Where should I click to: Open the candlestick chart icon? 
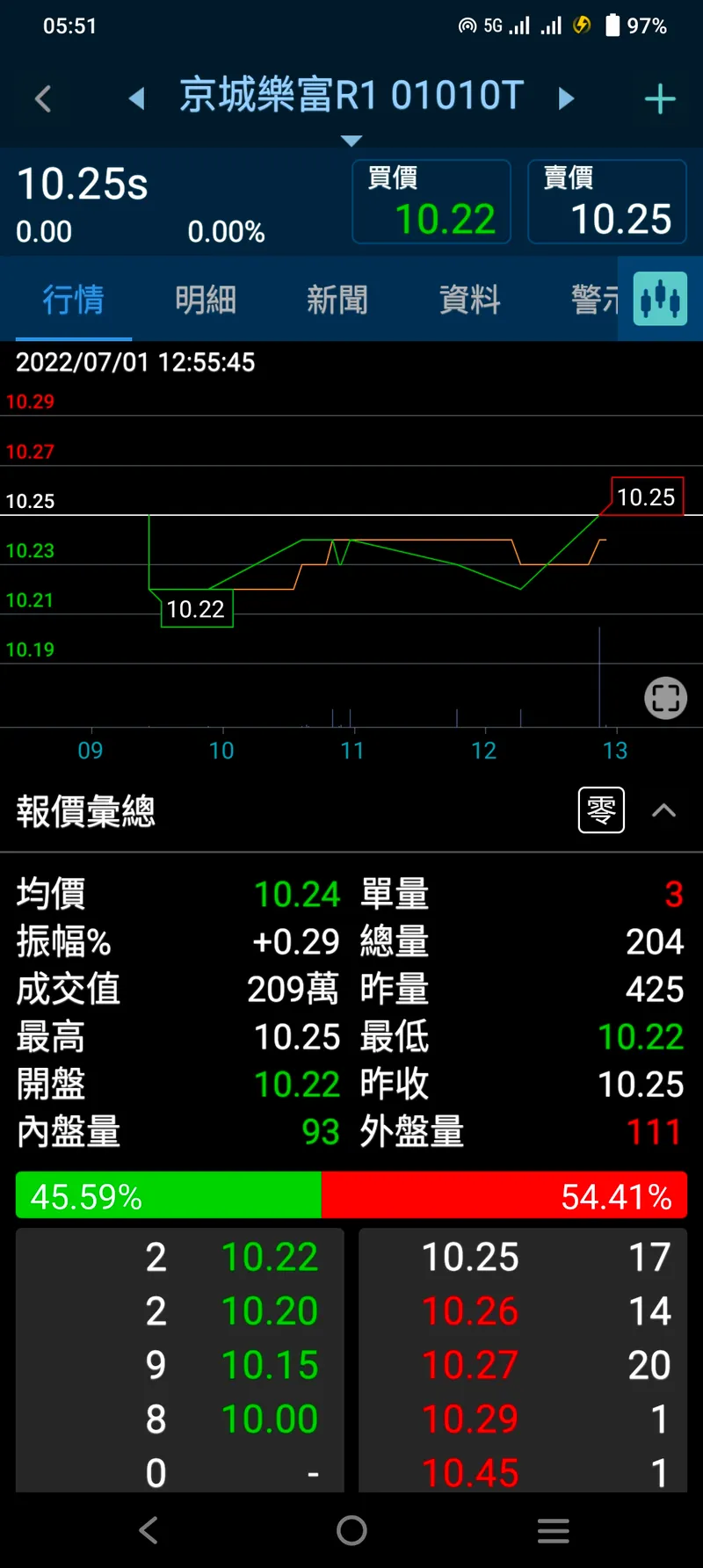[660, 300]
